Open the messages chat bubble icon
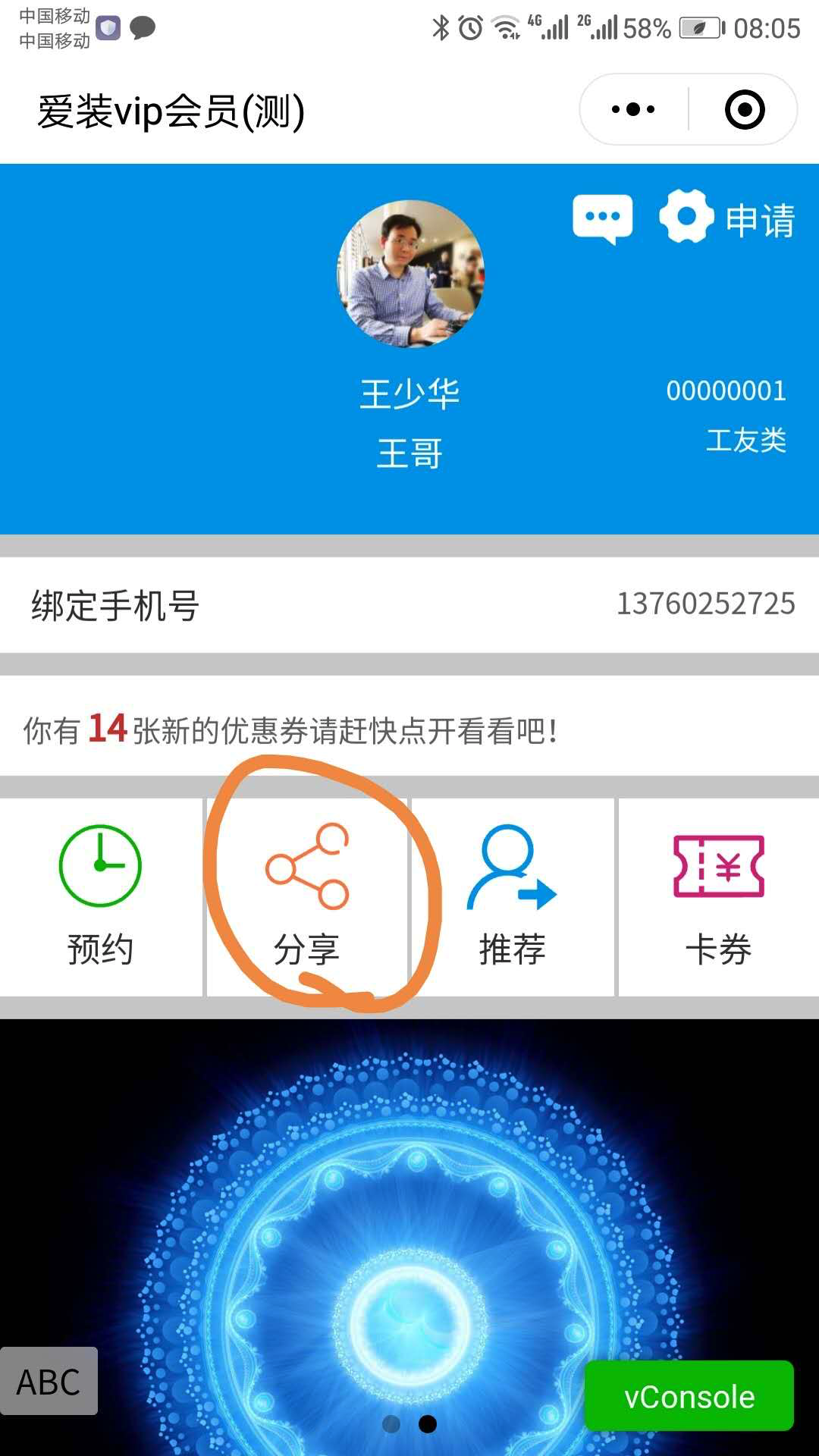This screenshot has width=819, height=1456. pyautogui.click(x=603, y=219)
